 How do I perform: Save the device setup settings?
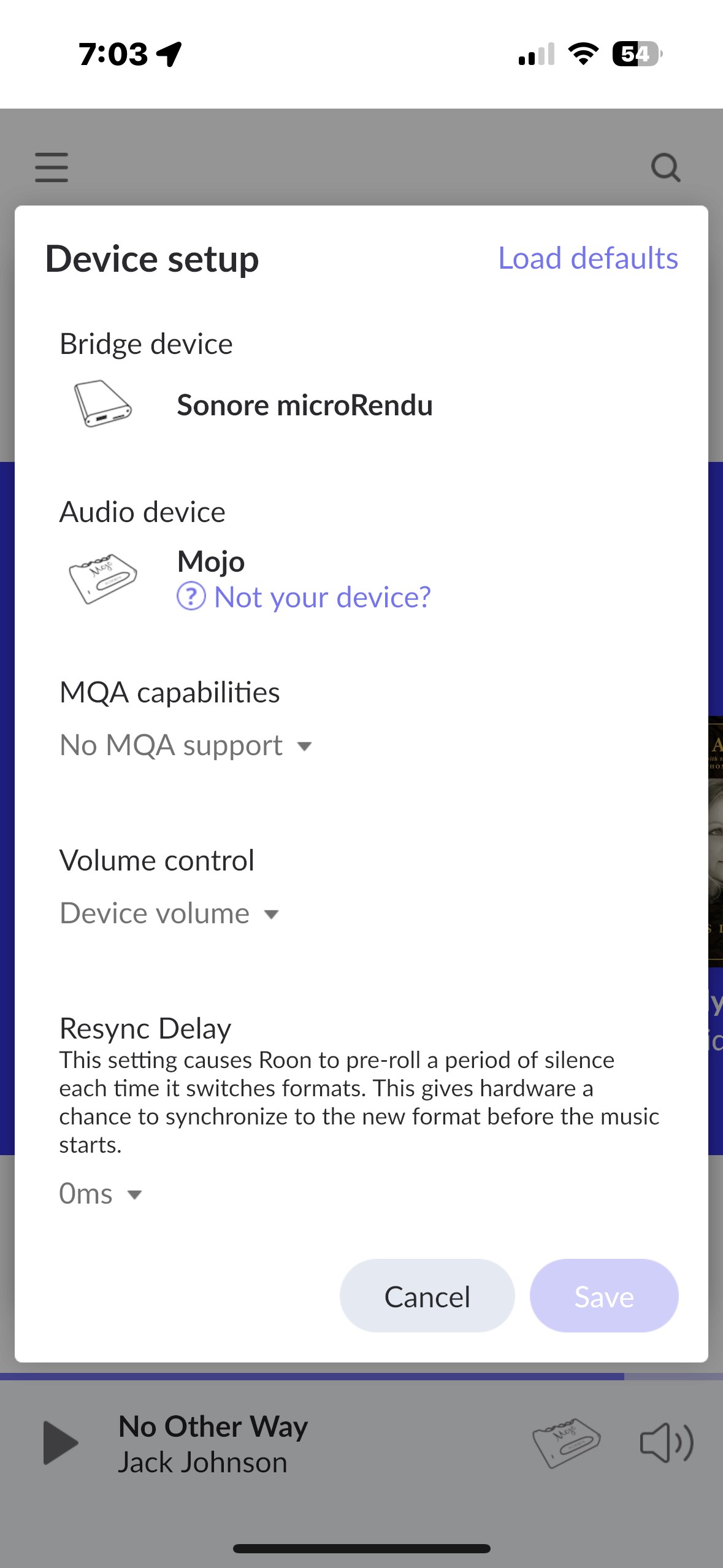[604, 1296]
